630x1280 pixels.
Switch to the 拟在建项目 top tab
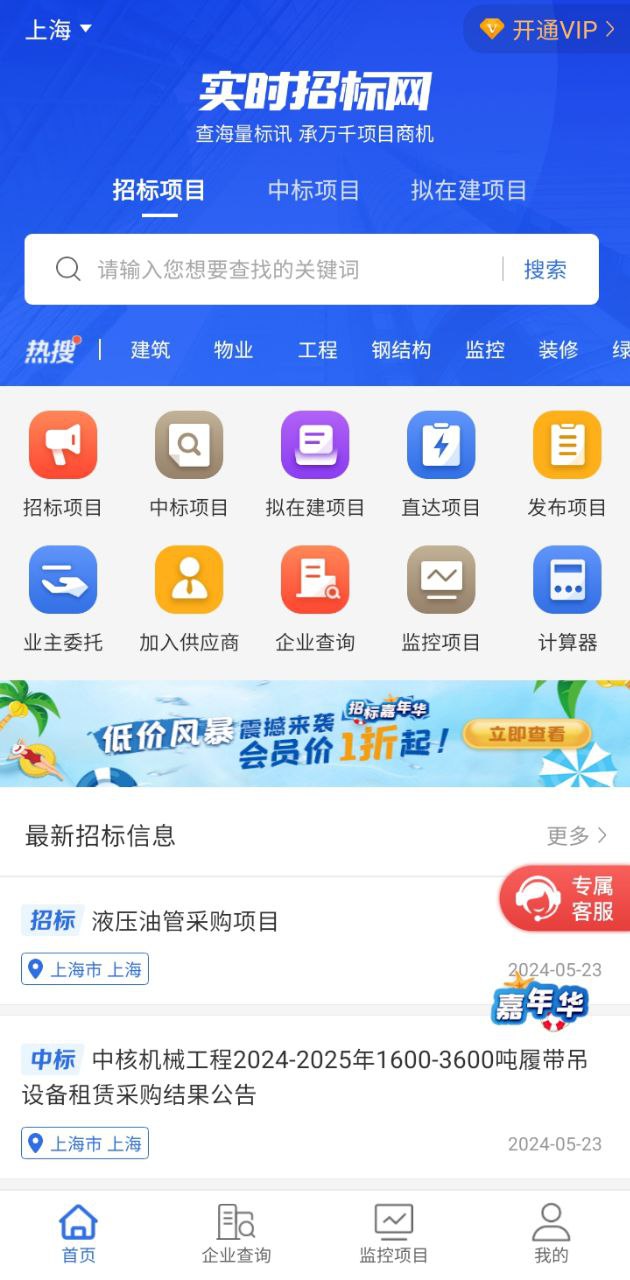click(x=468, y=191)
